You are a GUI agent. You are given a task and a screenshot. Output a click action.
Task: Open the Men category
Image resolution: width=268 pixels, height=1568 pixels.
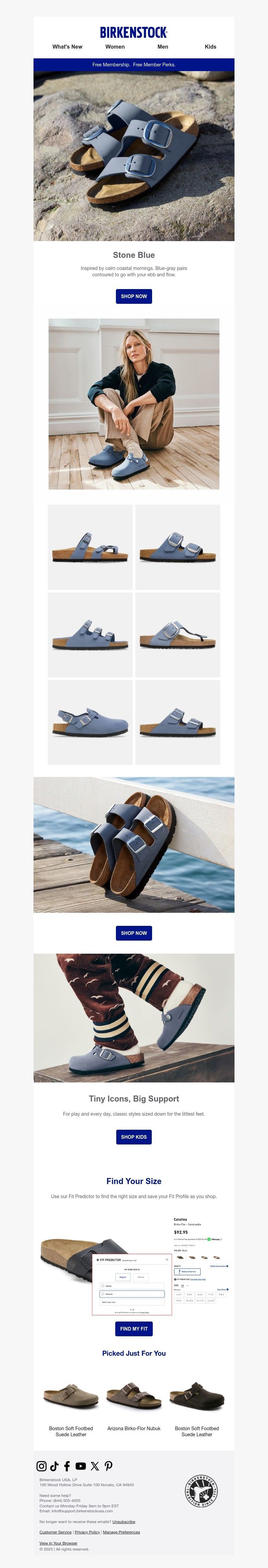click(163, 47)
